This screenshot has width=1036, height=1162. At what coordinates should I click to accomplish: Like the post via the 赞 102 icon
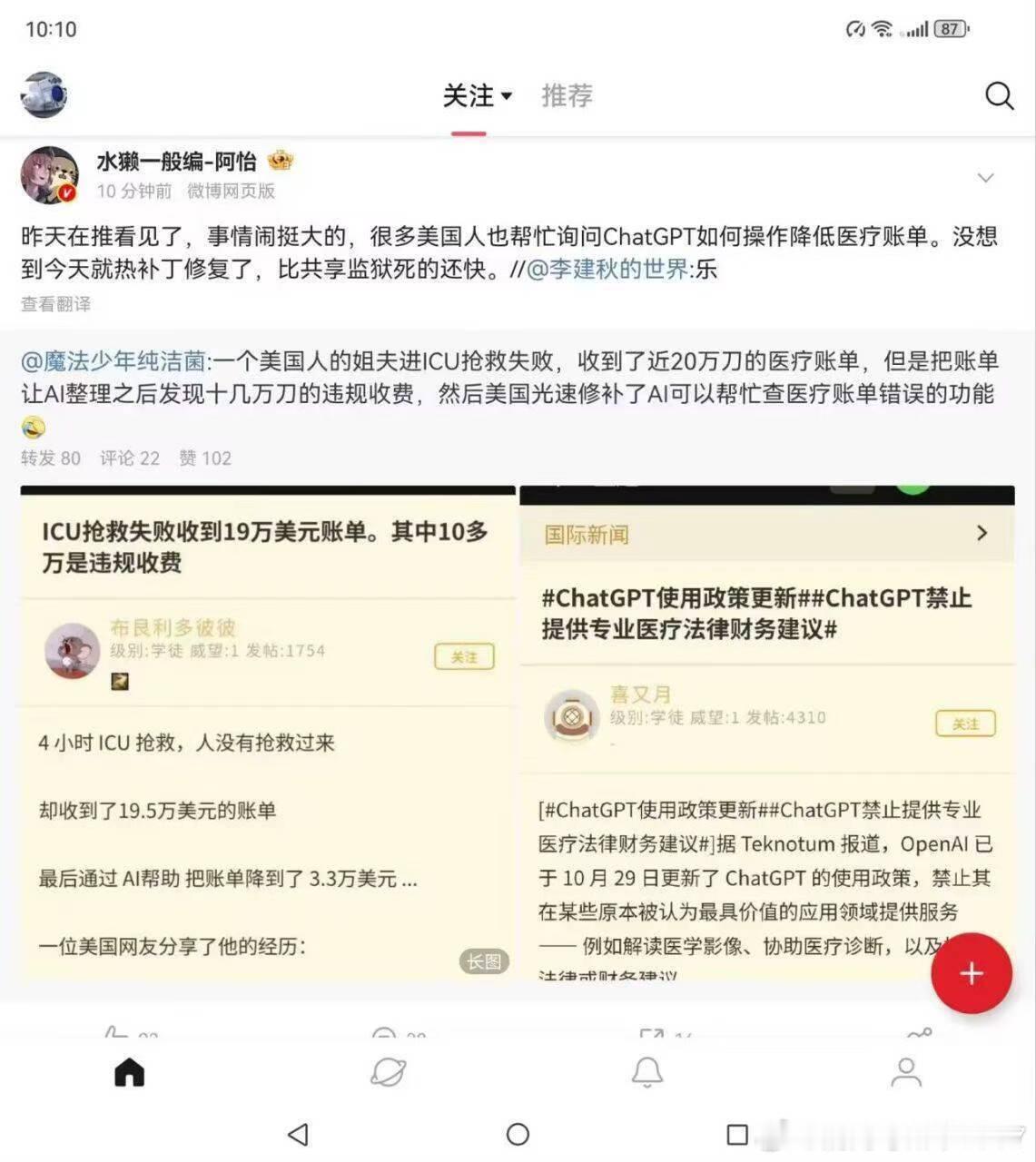[204, 458]
